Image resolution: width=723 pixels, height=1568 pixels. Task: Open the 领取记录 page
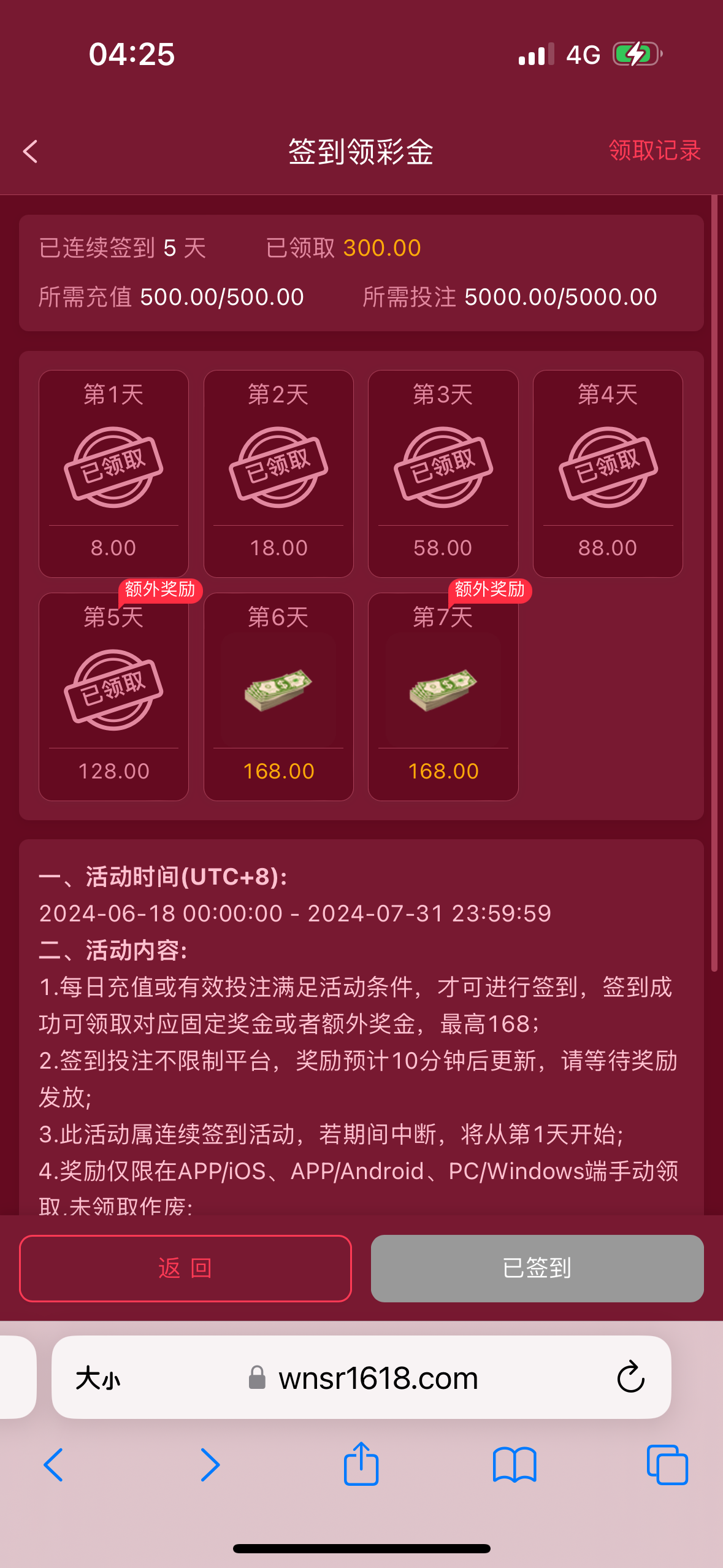(654, 151)
